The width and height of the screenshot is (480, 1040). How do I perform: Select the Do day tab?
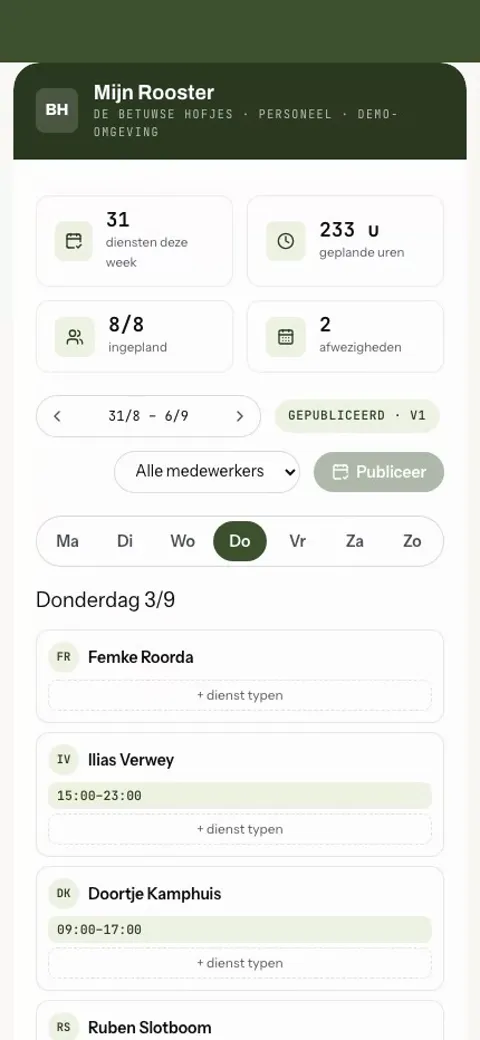pos(240,541)
